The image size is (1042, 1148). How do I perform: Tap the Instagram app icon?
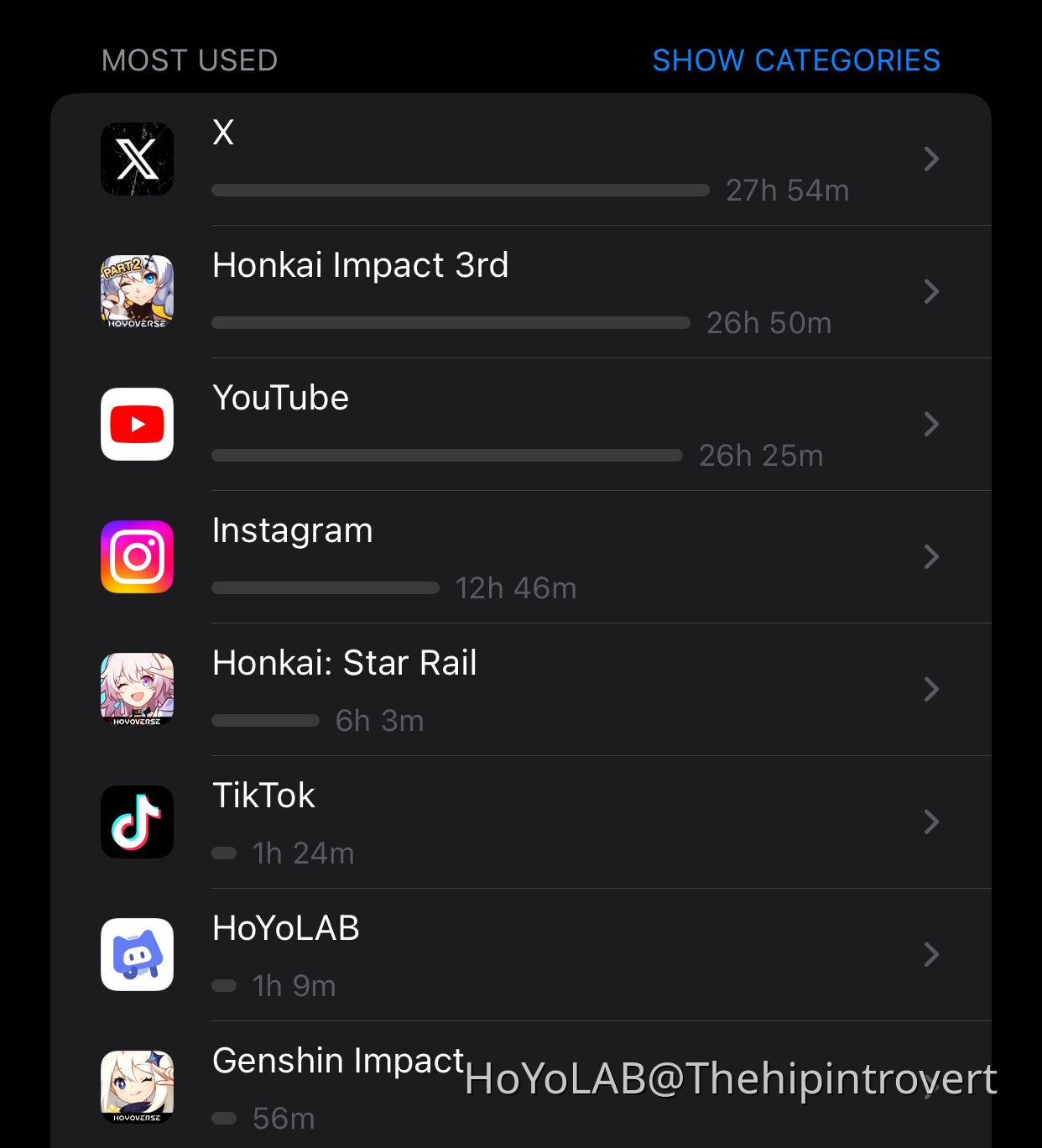137,556
